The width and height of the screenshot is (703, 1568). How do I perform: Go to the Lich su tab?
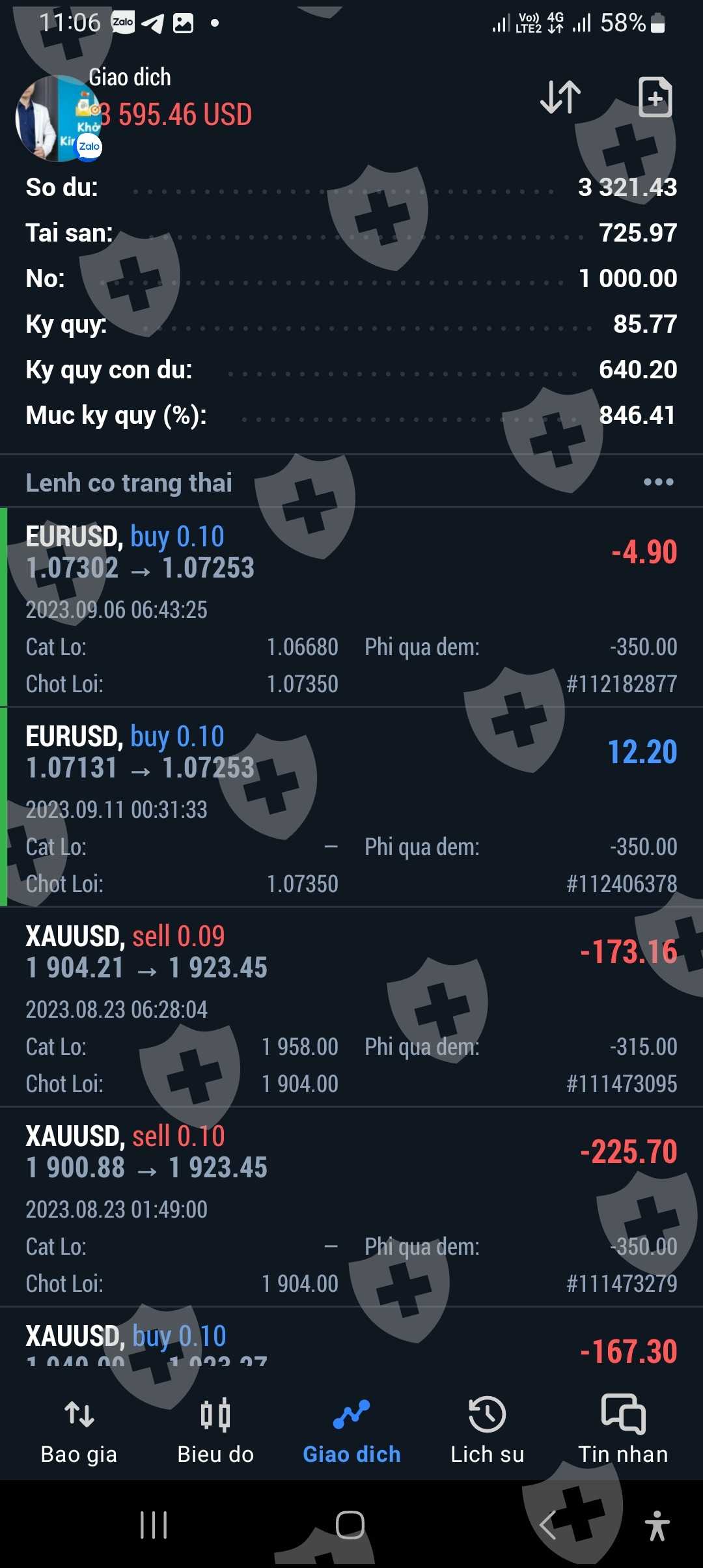click(487, 1429)
